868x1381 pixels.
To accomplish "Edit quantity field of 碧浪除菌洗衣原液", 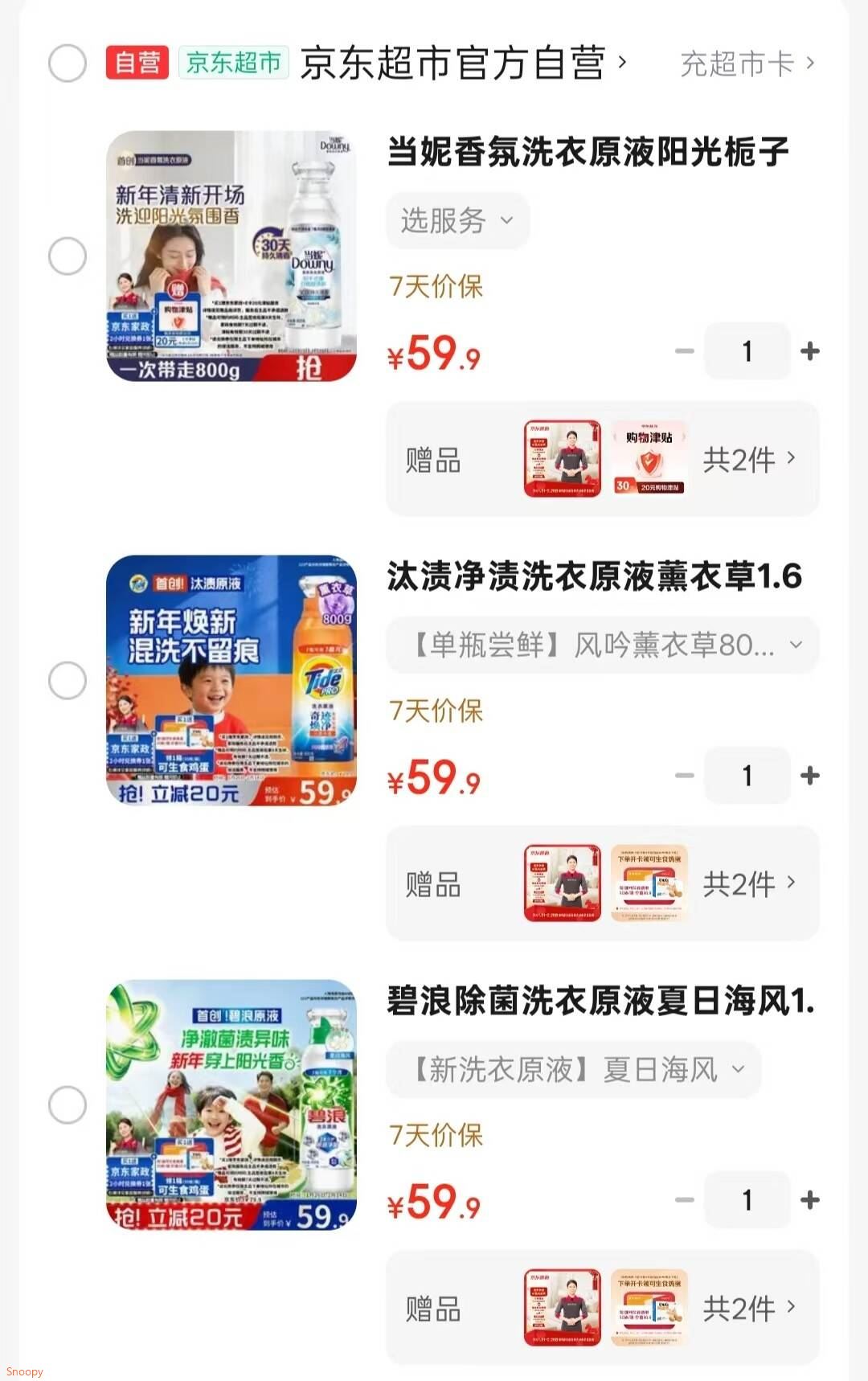I will click(747, 1199).
